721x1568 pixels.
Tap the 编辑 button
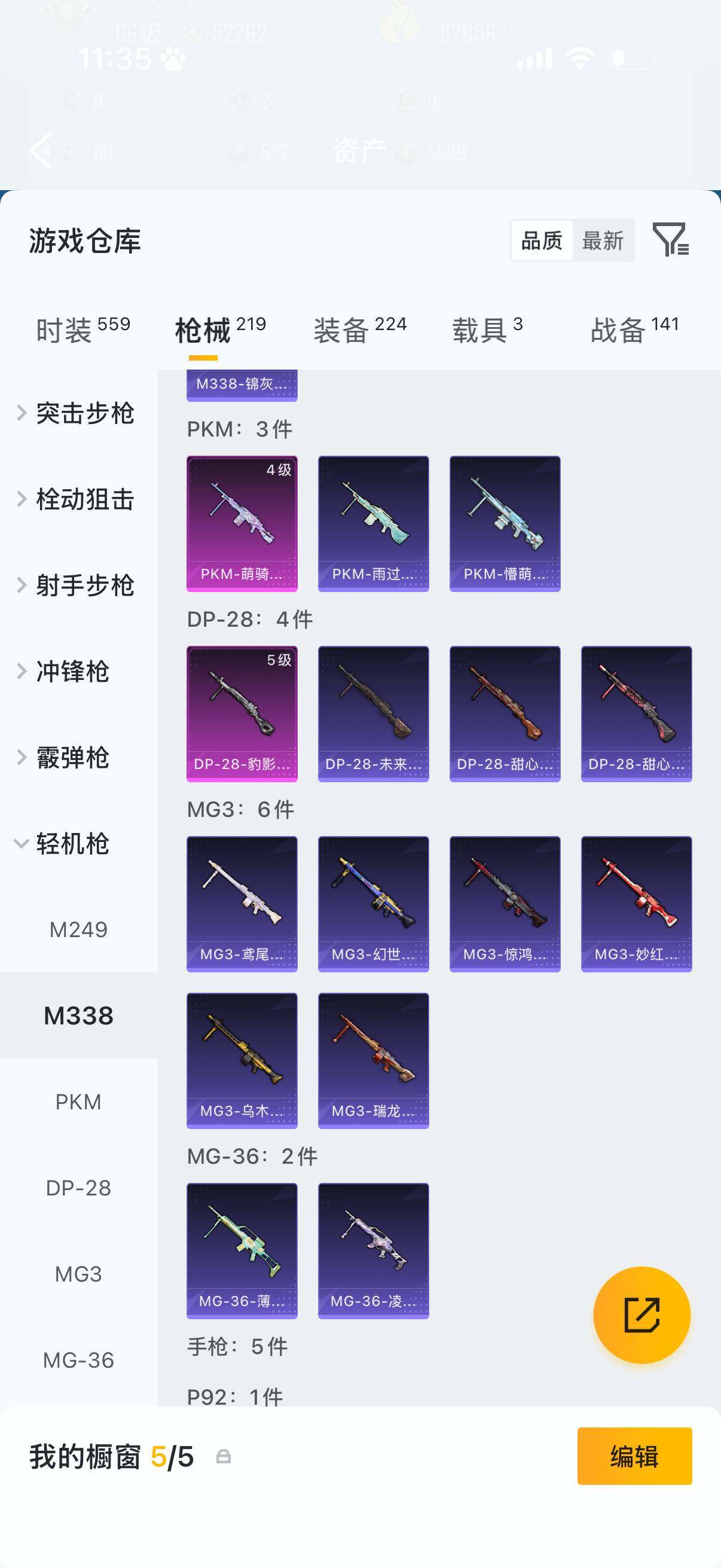coord(634,1457)
